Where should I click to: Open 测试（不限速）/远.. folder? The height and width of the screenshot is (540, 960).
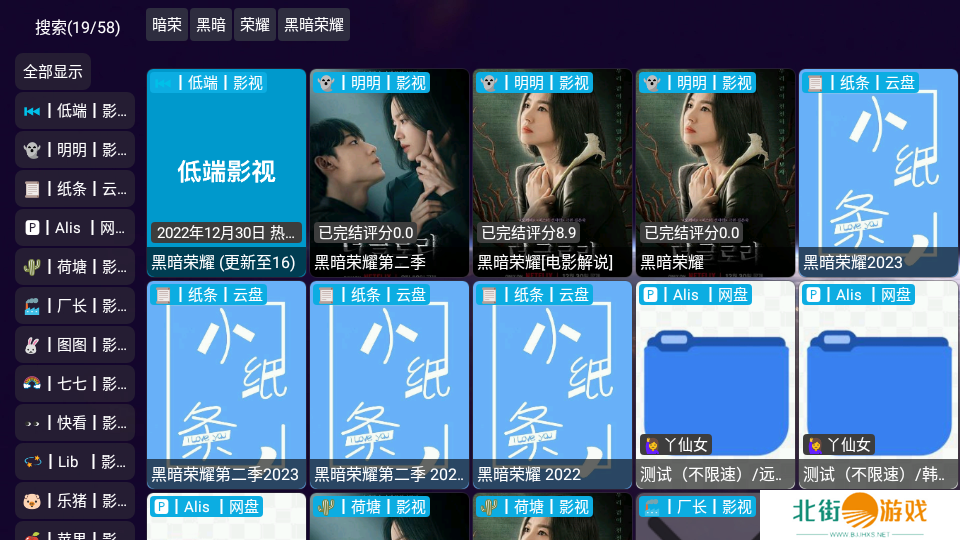715,385
